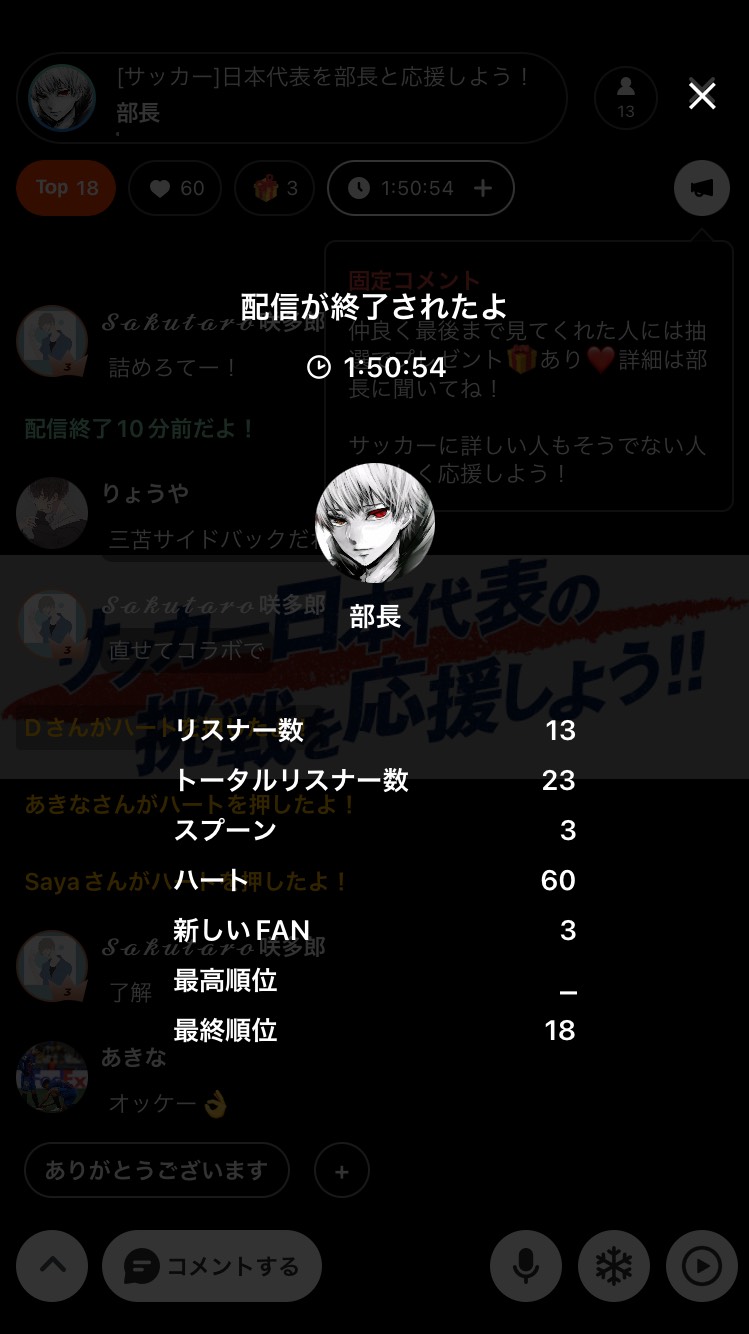Open the コメントする comment box
749x1334 pixels.
[x=212, y=1266]
